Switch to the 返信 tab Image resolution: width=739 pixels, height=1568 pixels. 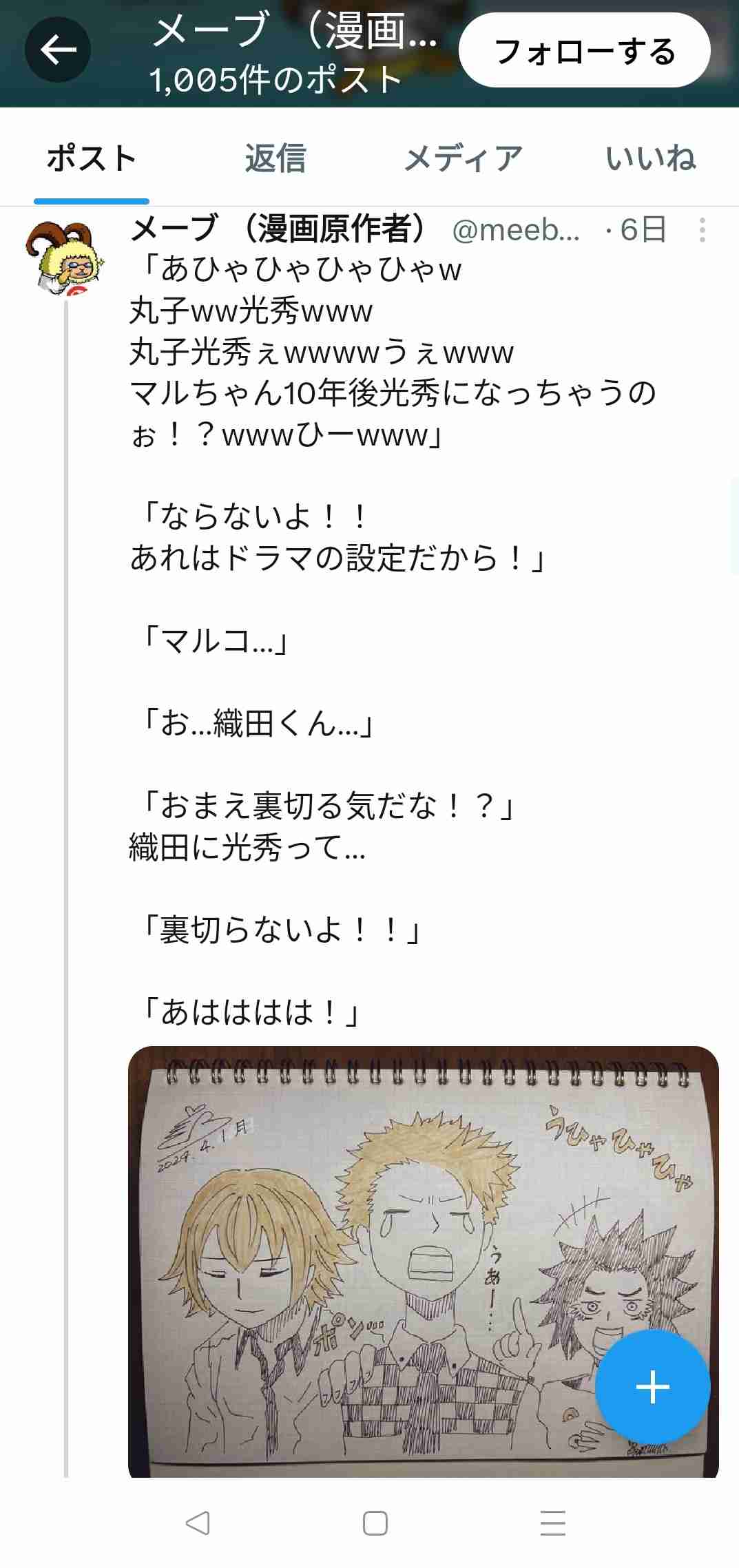coord(275,158)
